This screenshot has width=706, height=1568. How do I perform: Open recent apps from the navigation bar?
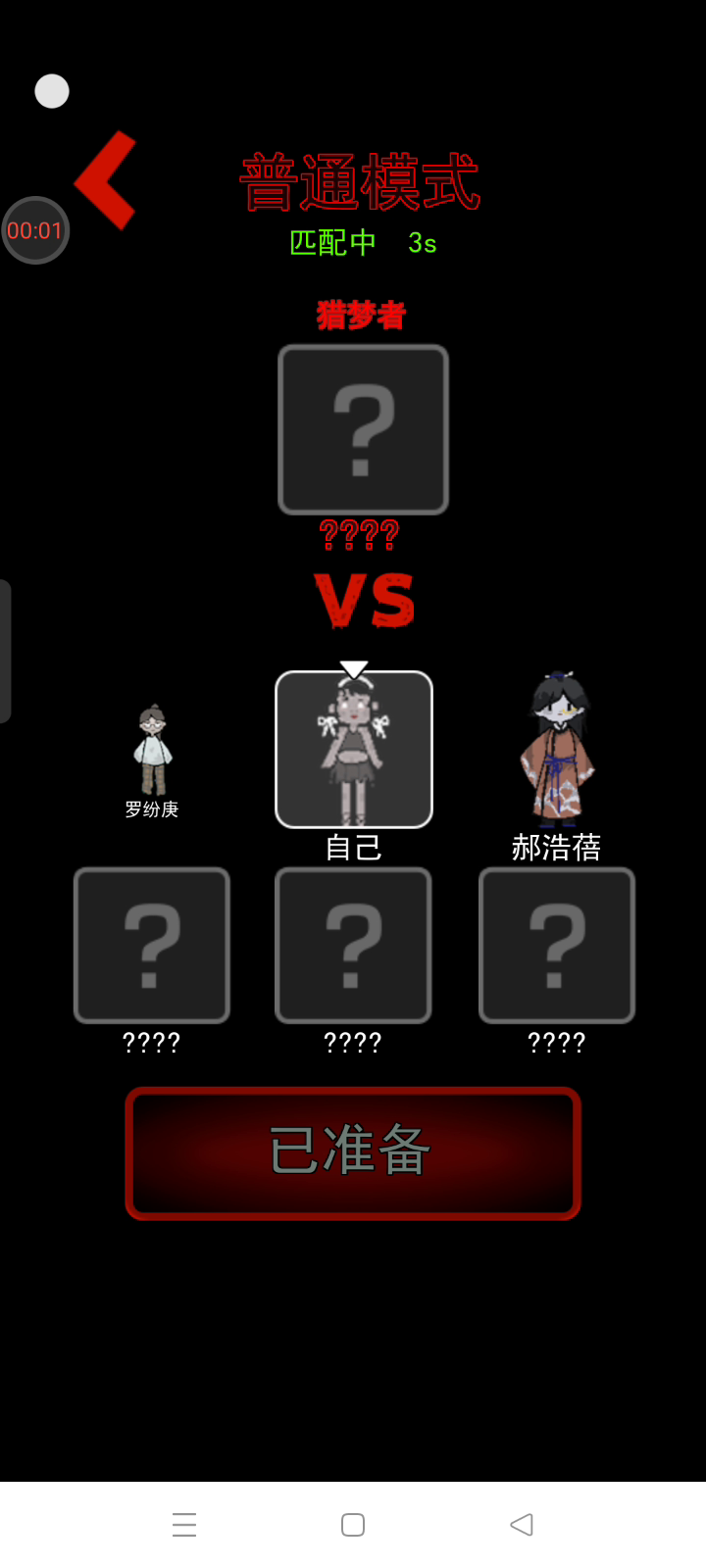(184, 1525)
